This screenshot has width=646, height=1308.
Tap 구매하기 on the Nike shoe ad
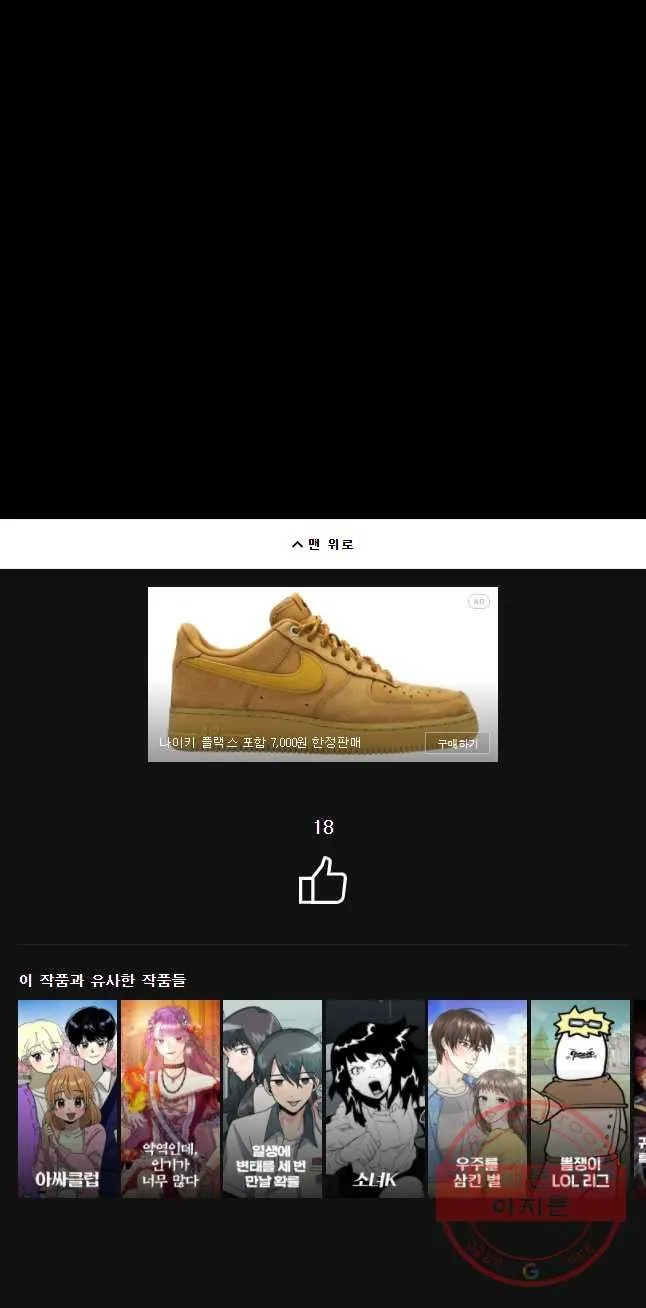(x=457, y=743)
